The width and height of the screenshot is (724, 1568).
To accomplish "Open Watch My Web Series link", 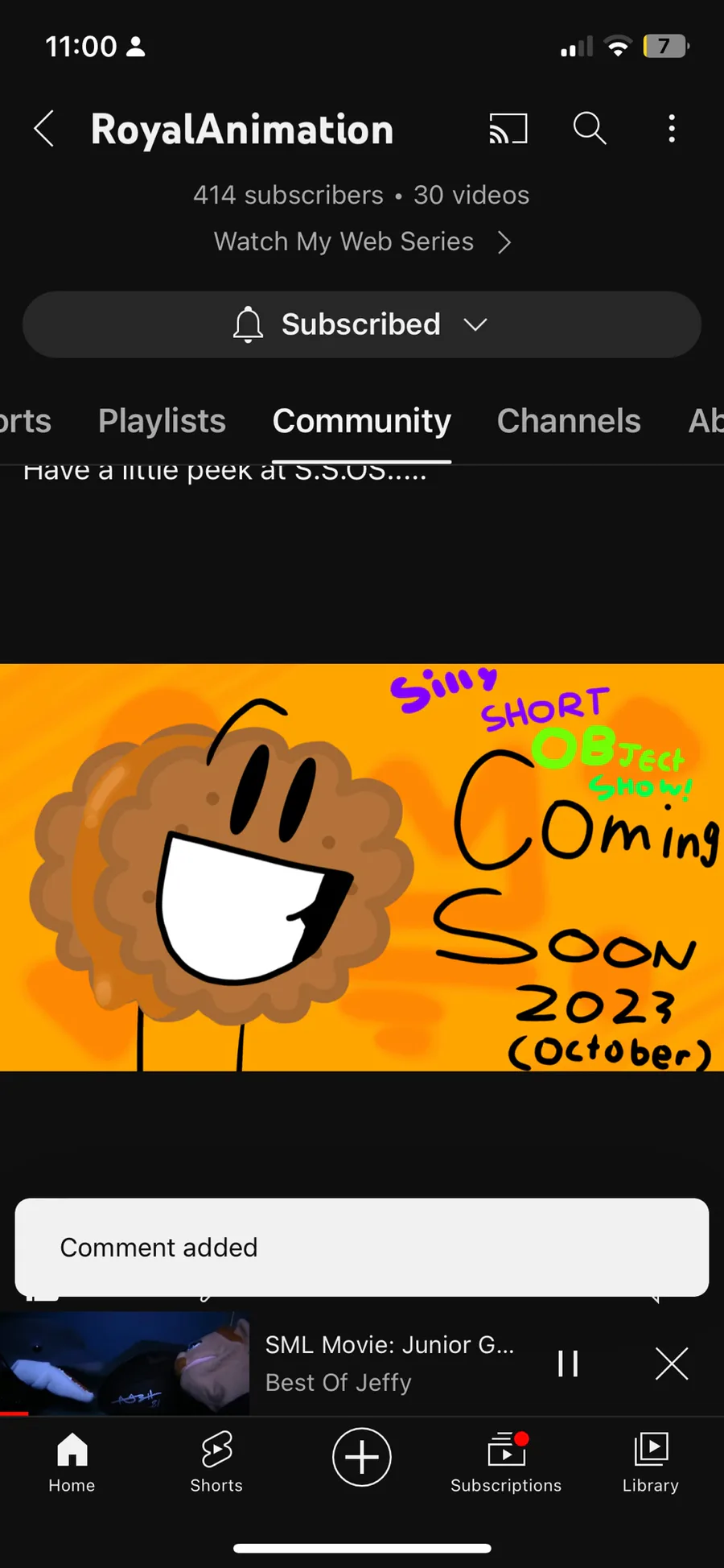I will coord(362,241).
